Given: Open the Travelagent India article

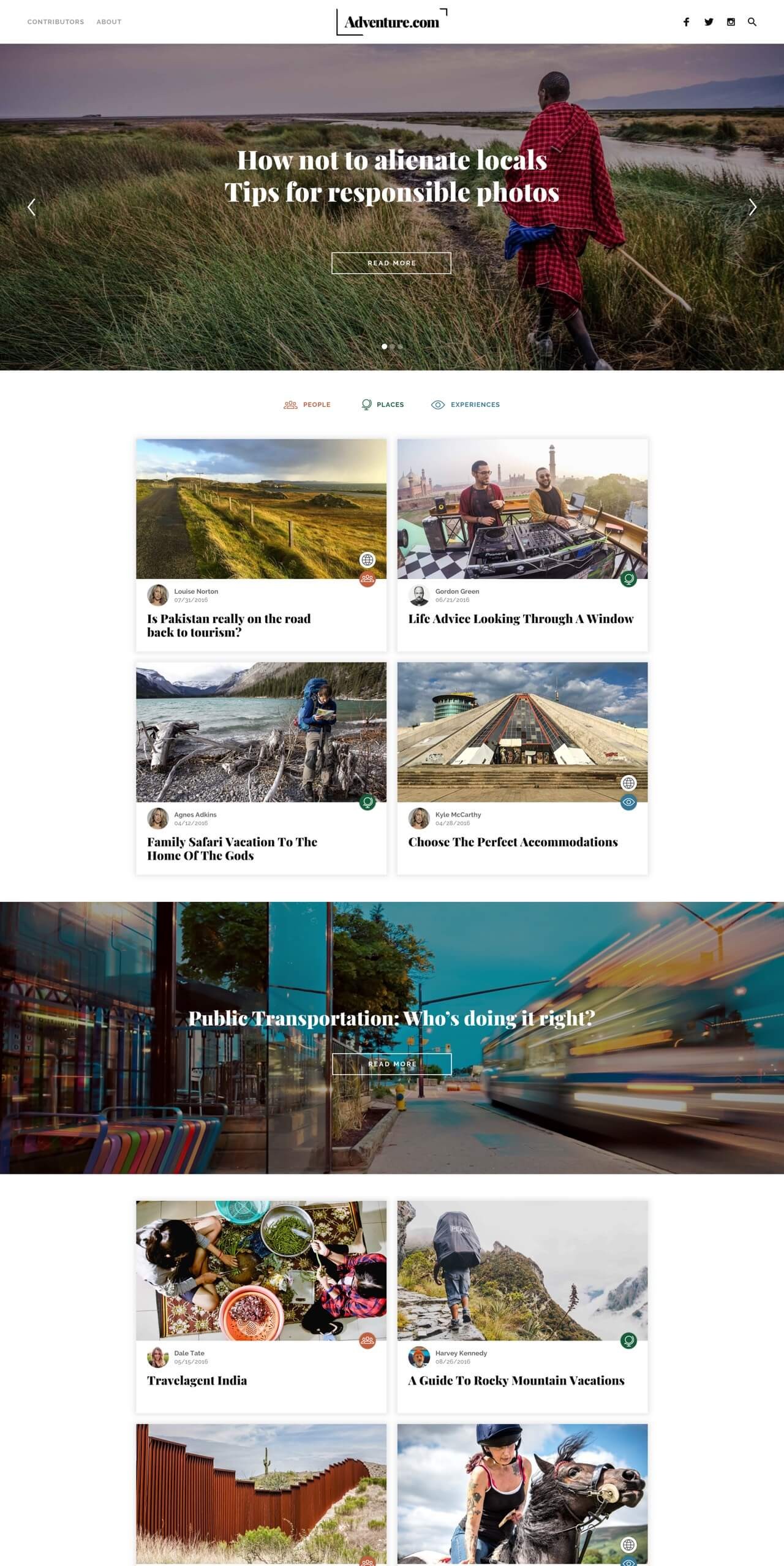Looking at the screenshot, I should click(197, 1380).
